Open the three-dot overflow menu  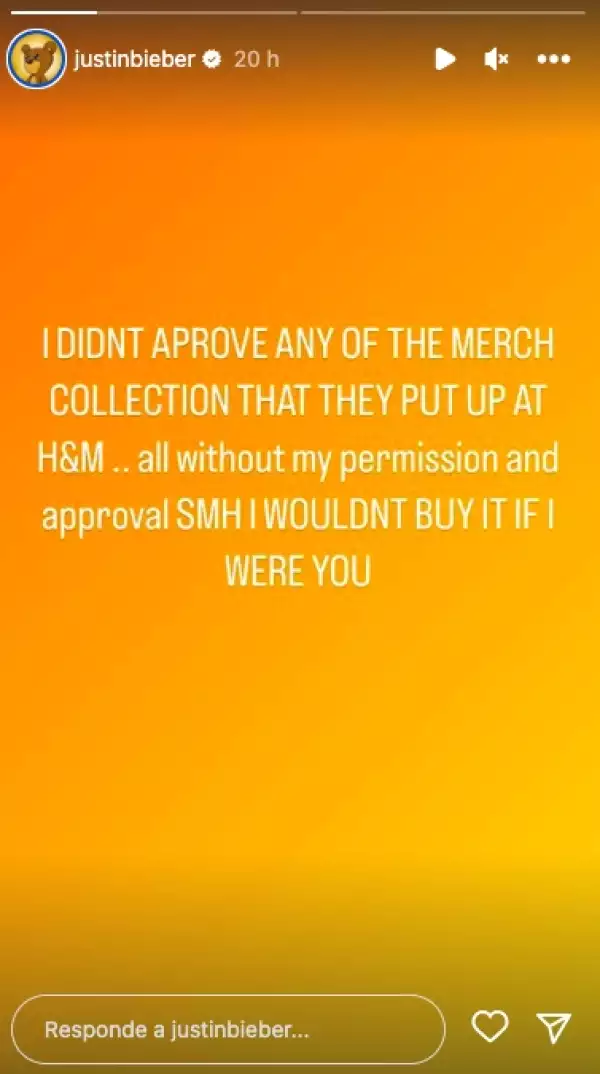[x=553, y=59]
